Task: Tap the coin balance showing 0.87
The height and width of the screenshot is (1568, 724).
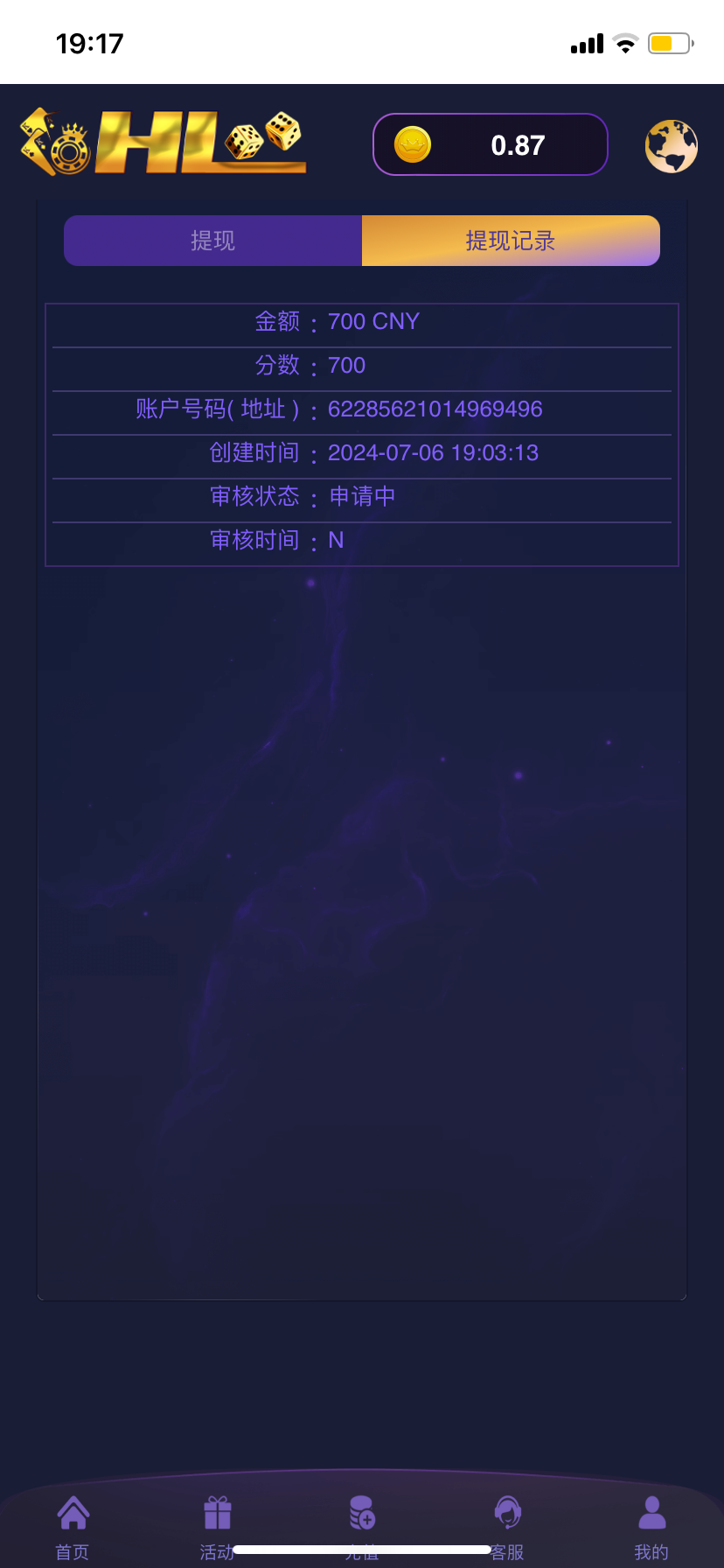Action: click(490, 145)
